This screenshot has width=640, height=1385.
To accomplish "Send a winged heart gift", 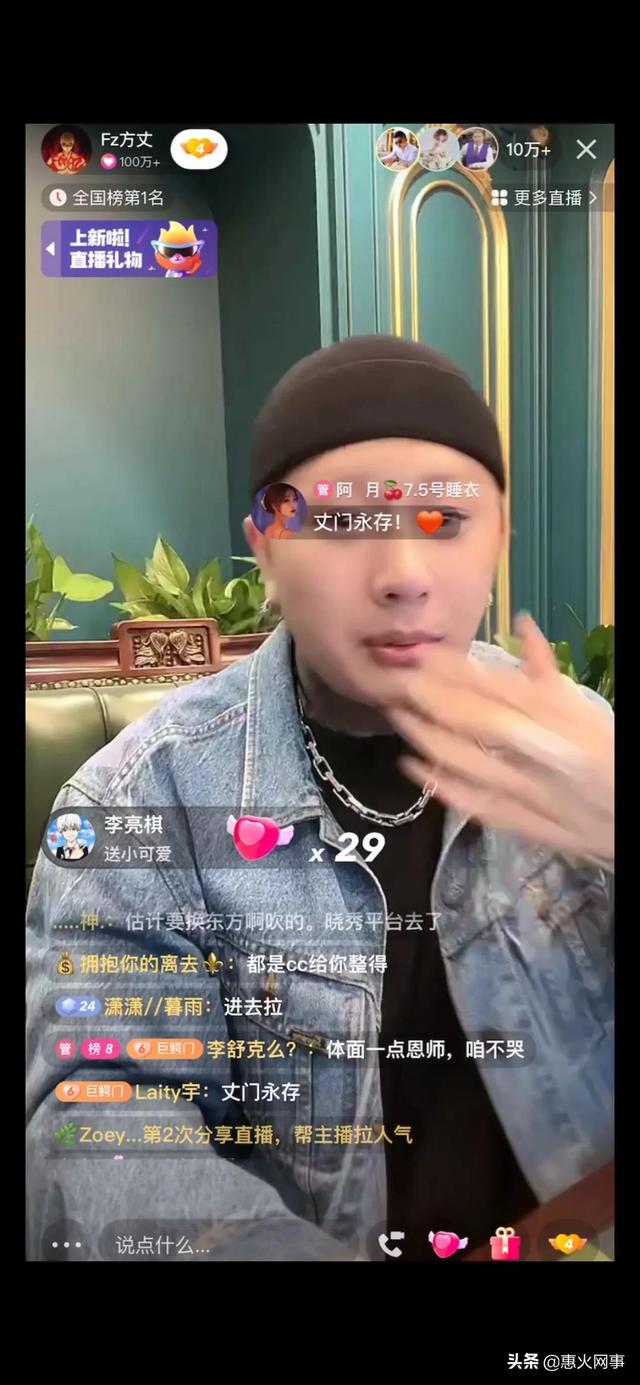I will (x=447, y=1243).
